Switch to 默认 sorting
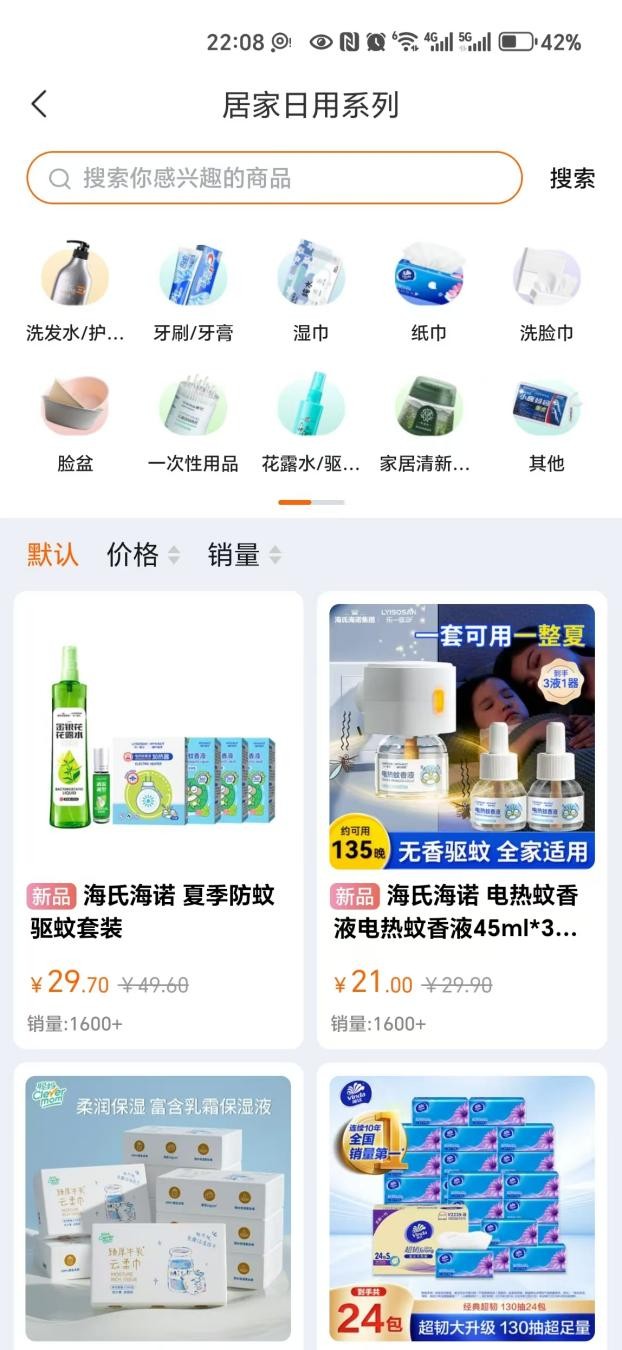This screenshot has width=622, height=1350. pos(52,555)
